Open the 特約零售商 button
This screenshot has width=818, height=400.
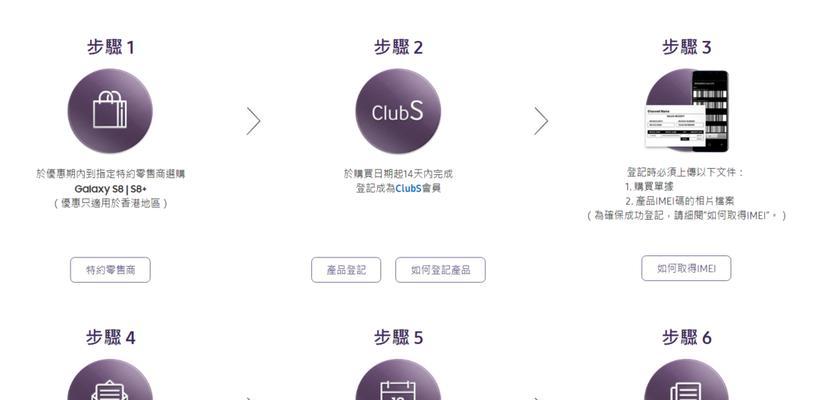pyautogui.click(x=110, y=270)
